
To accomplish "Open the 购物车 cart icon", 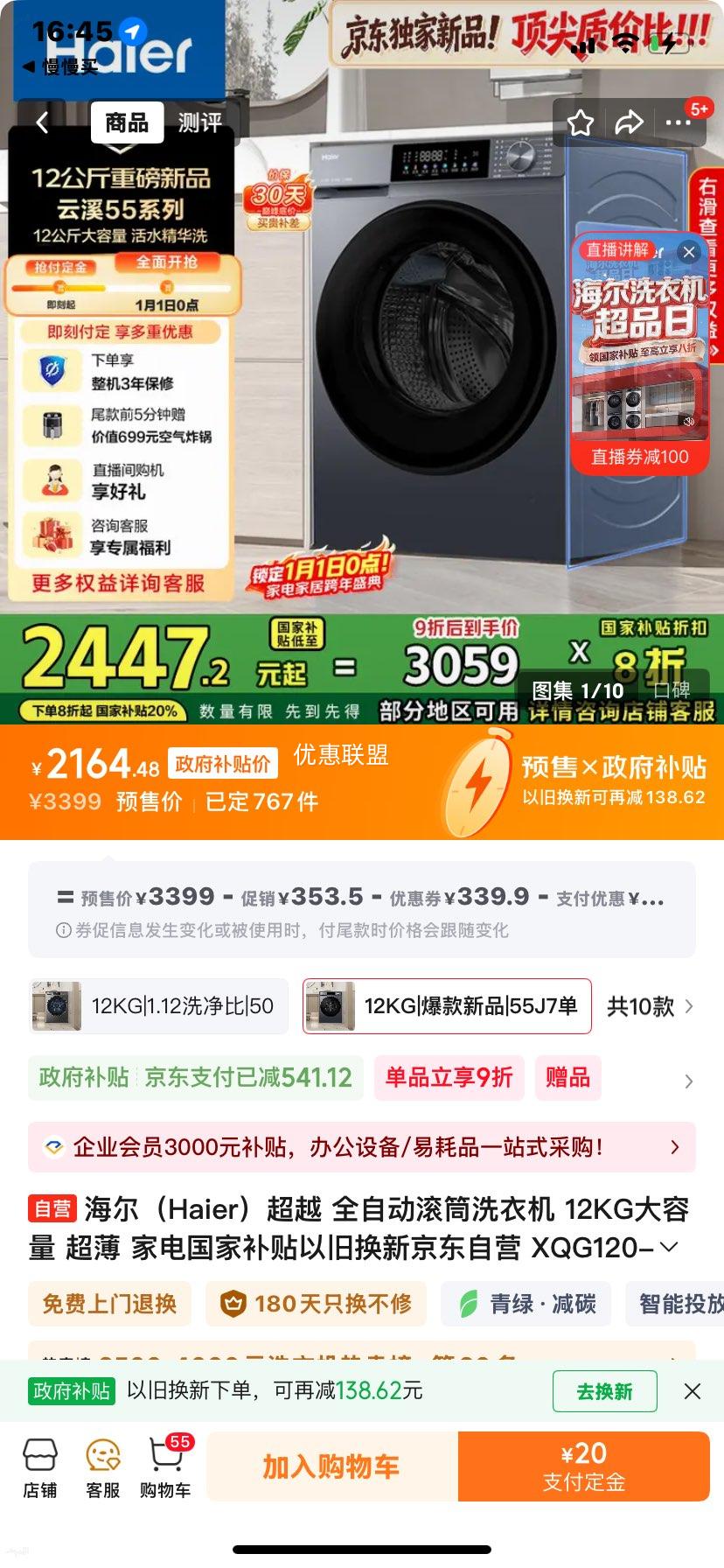I will [166, 1466].
